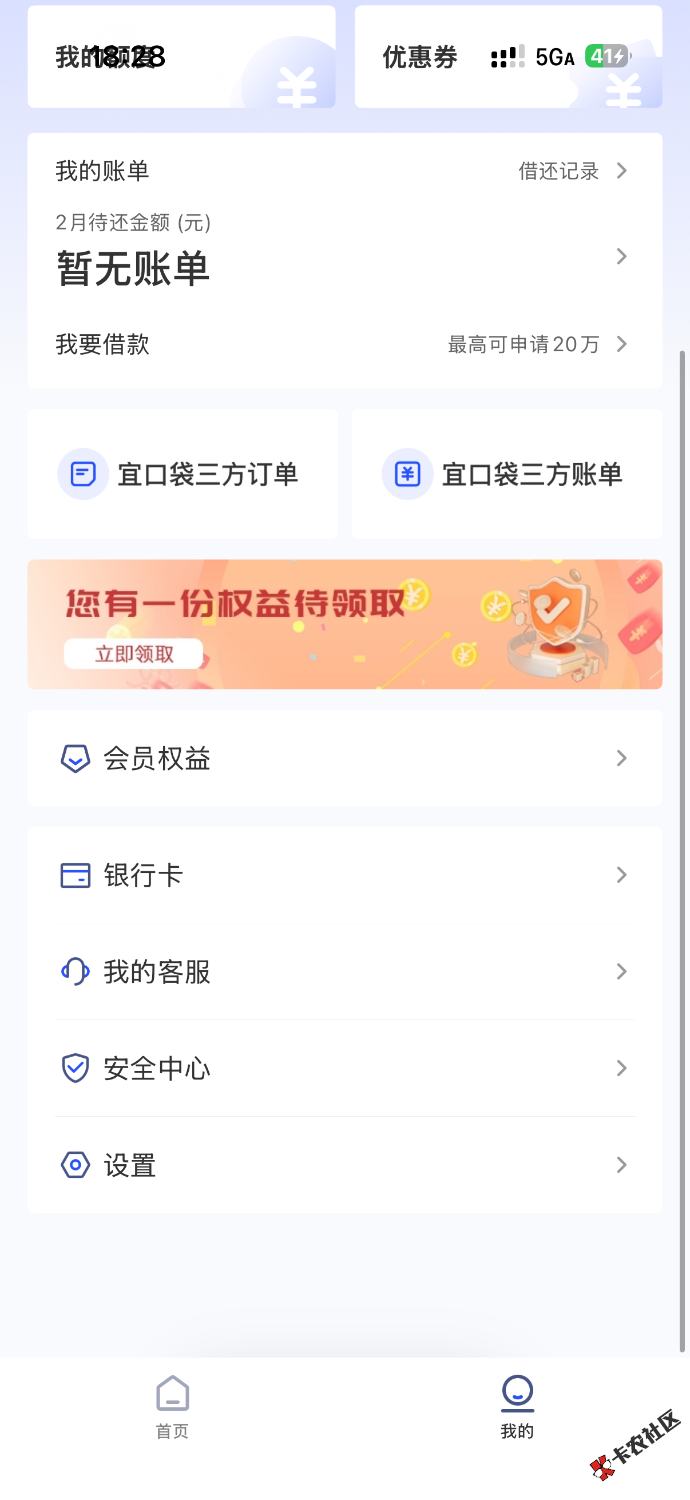The height and width of the screenshot is (1500, 690).
Task: Open 宜口袋三方账单 bills
Action: (507, 474)
